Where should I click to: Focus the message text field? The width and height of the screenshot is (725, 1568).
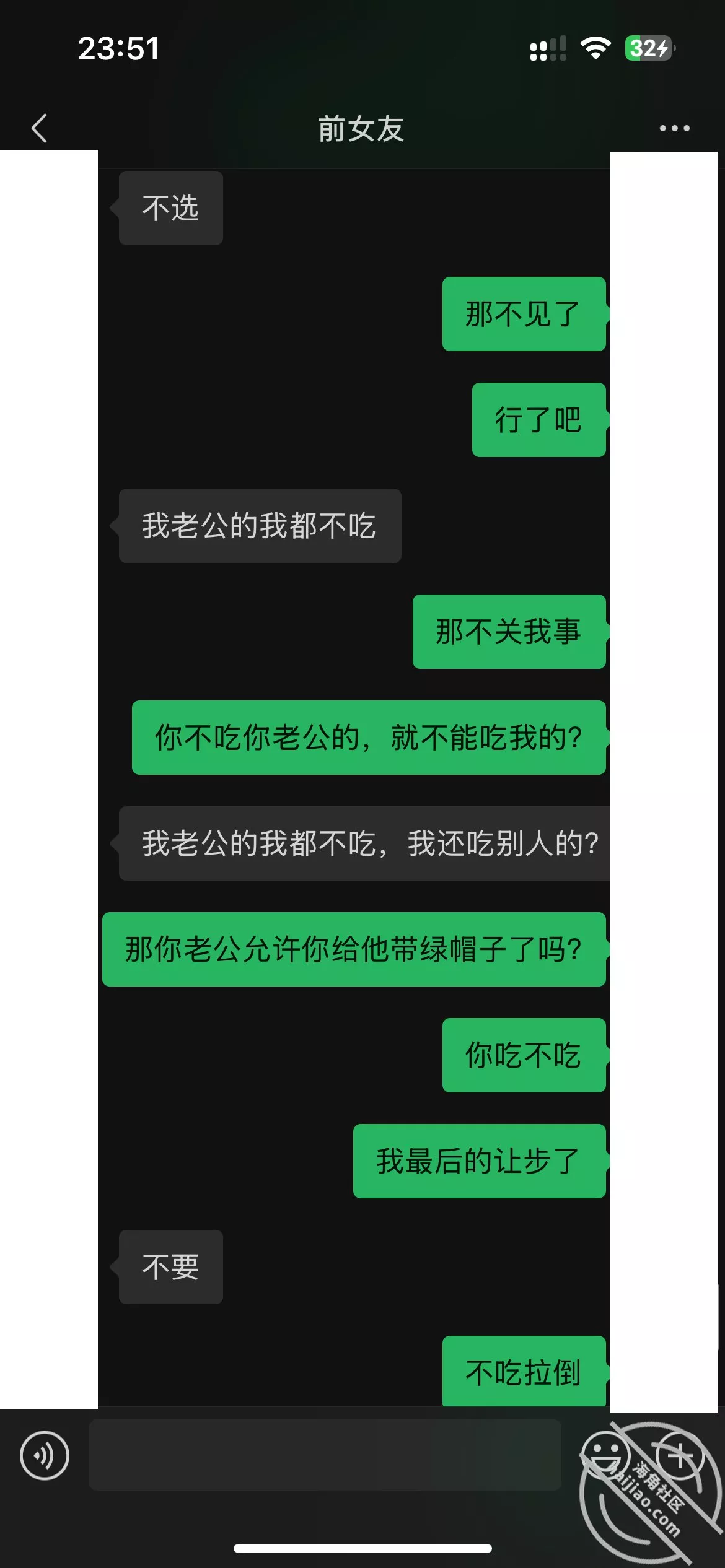325,1455
